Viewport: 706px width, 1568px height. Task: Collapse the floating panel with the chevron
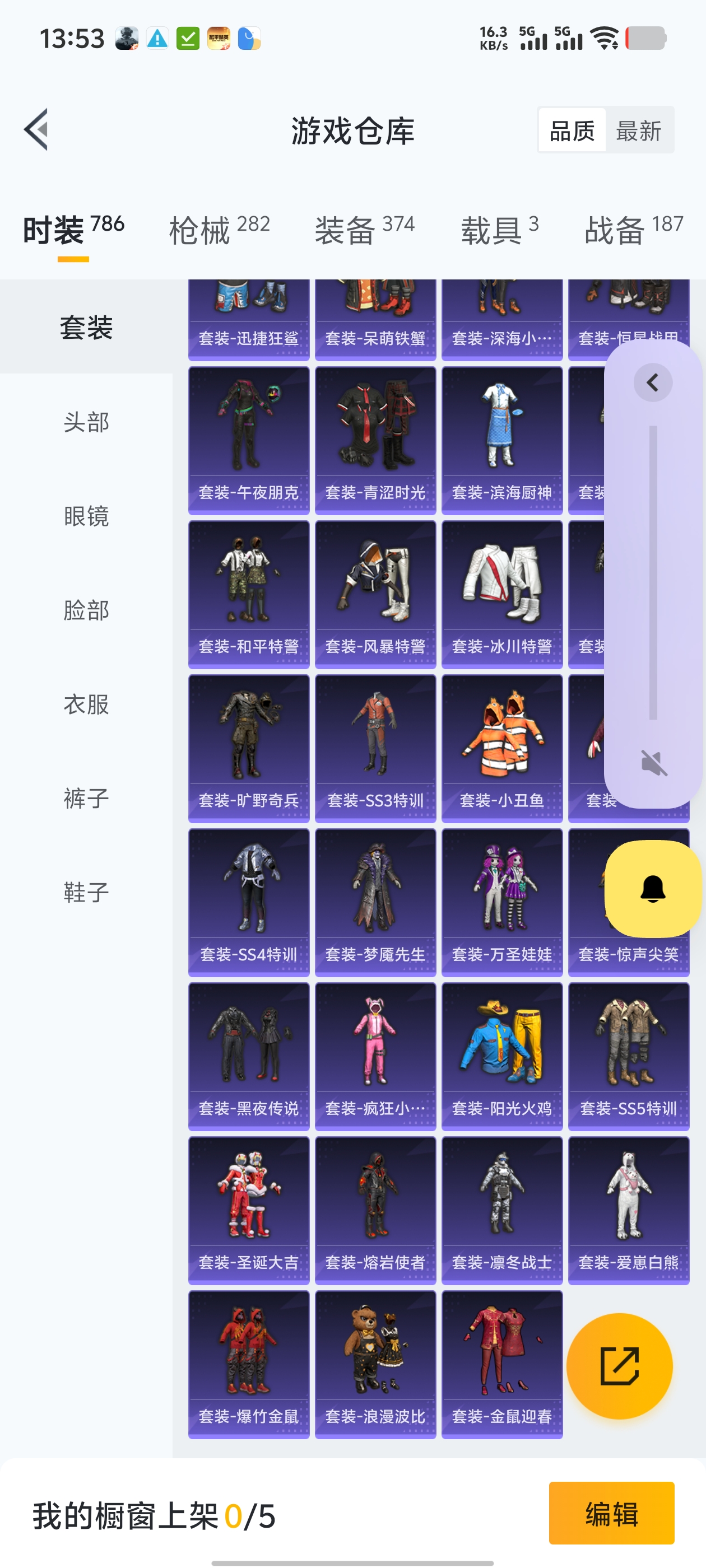[x=652, y=383]
